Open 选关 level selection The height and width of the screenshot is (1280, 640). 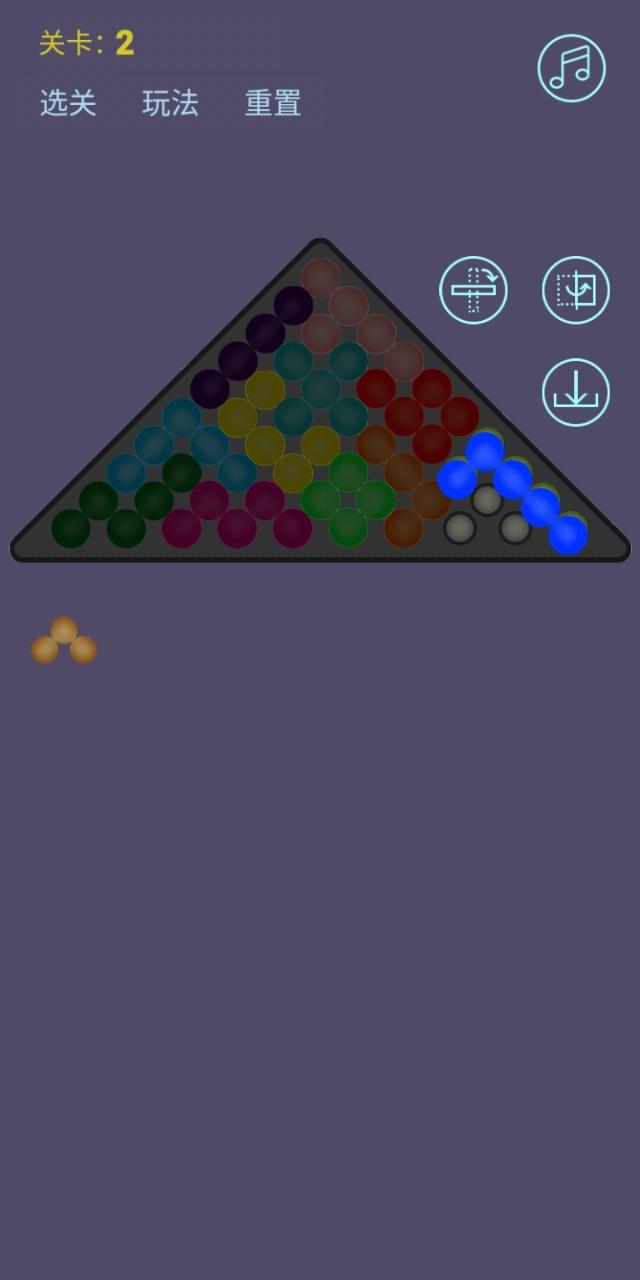68,103
